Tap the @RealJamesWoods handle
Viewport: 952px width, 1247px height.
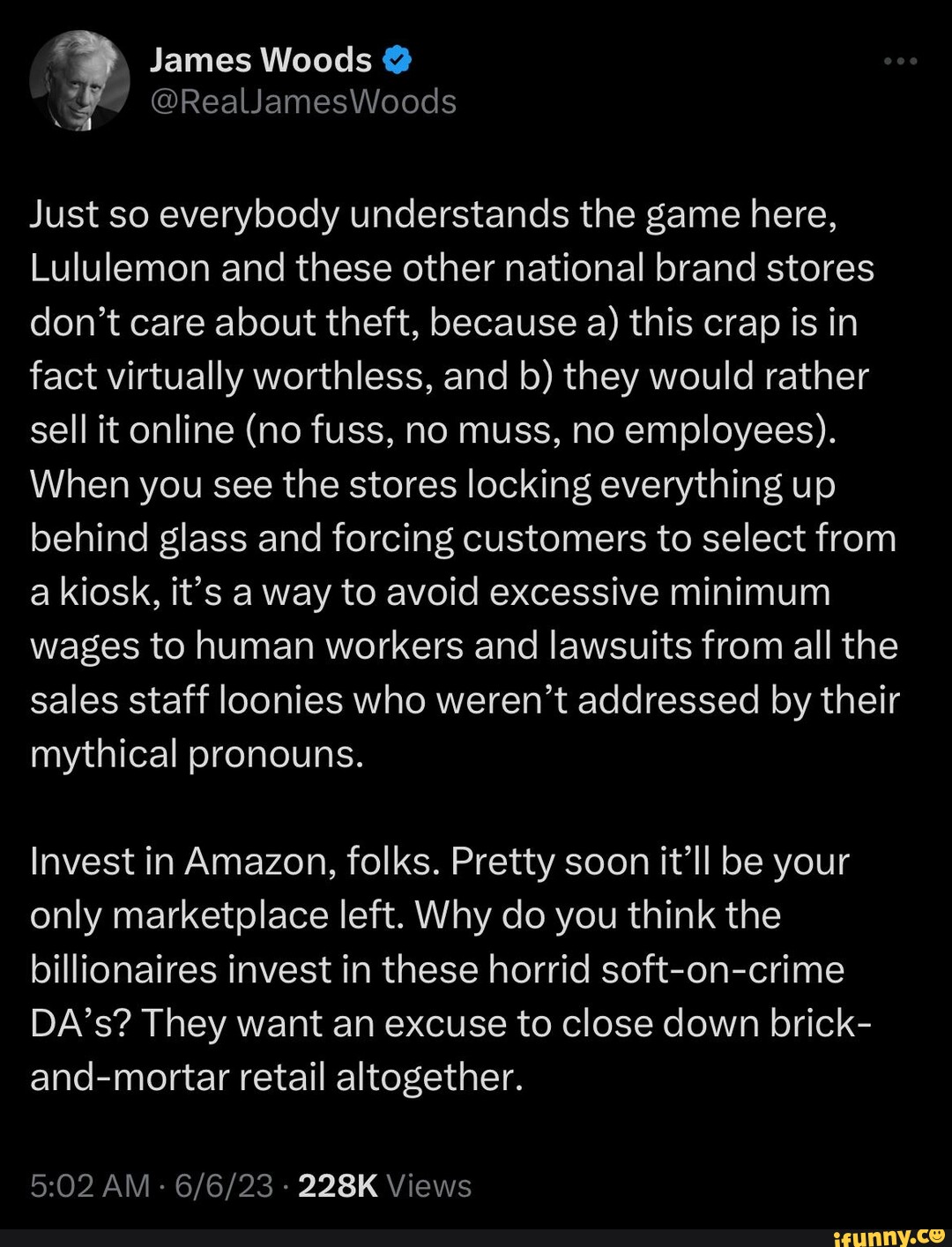point(303,101)
